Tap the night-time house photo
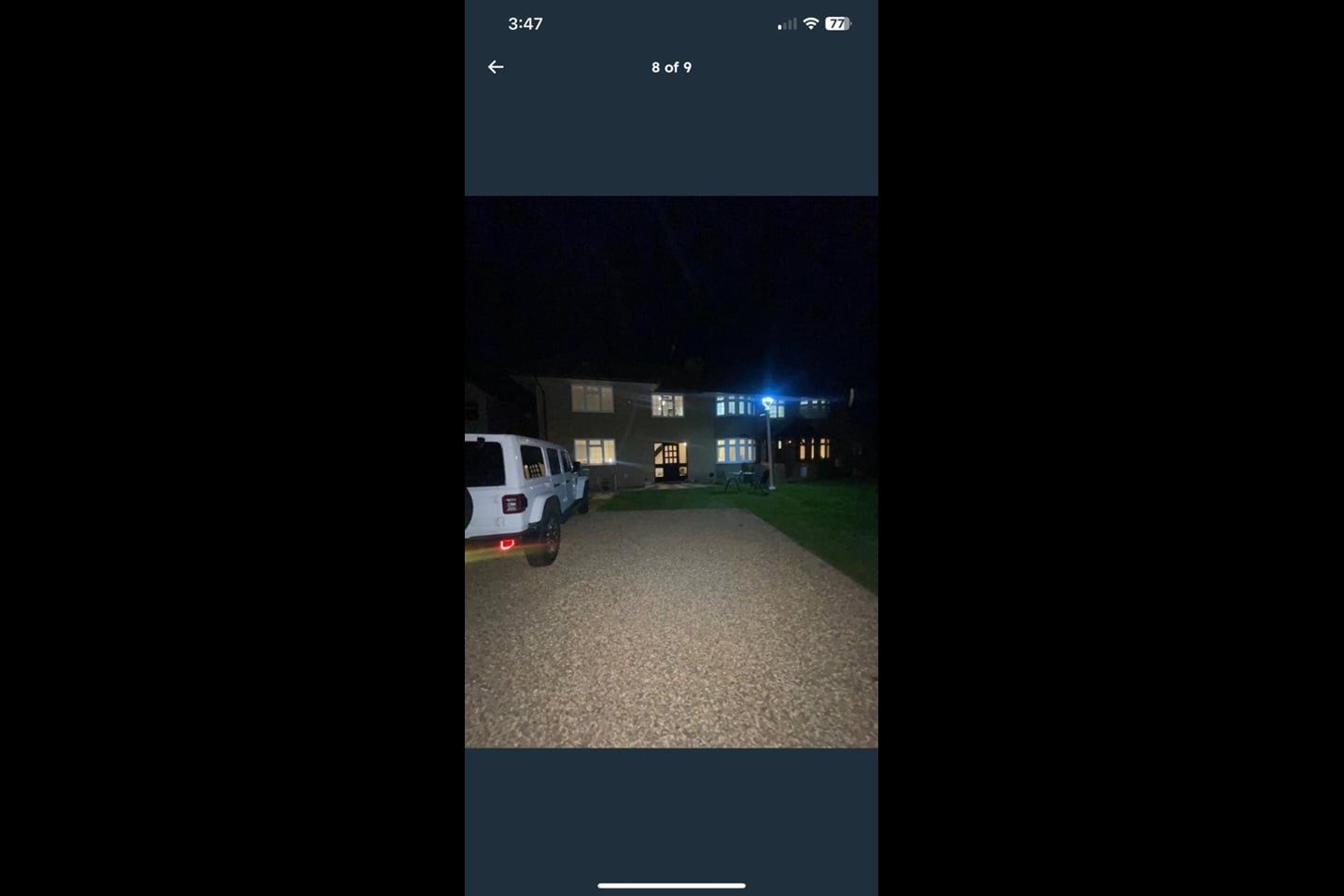This screenshot has height=896, width=1344. (x=671, y=471)
